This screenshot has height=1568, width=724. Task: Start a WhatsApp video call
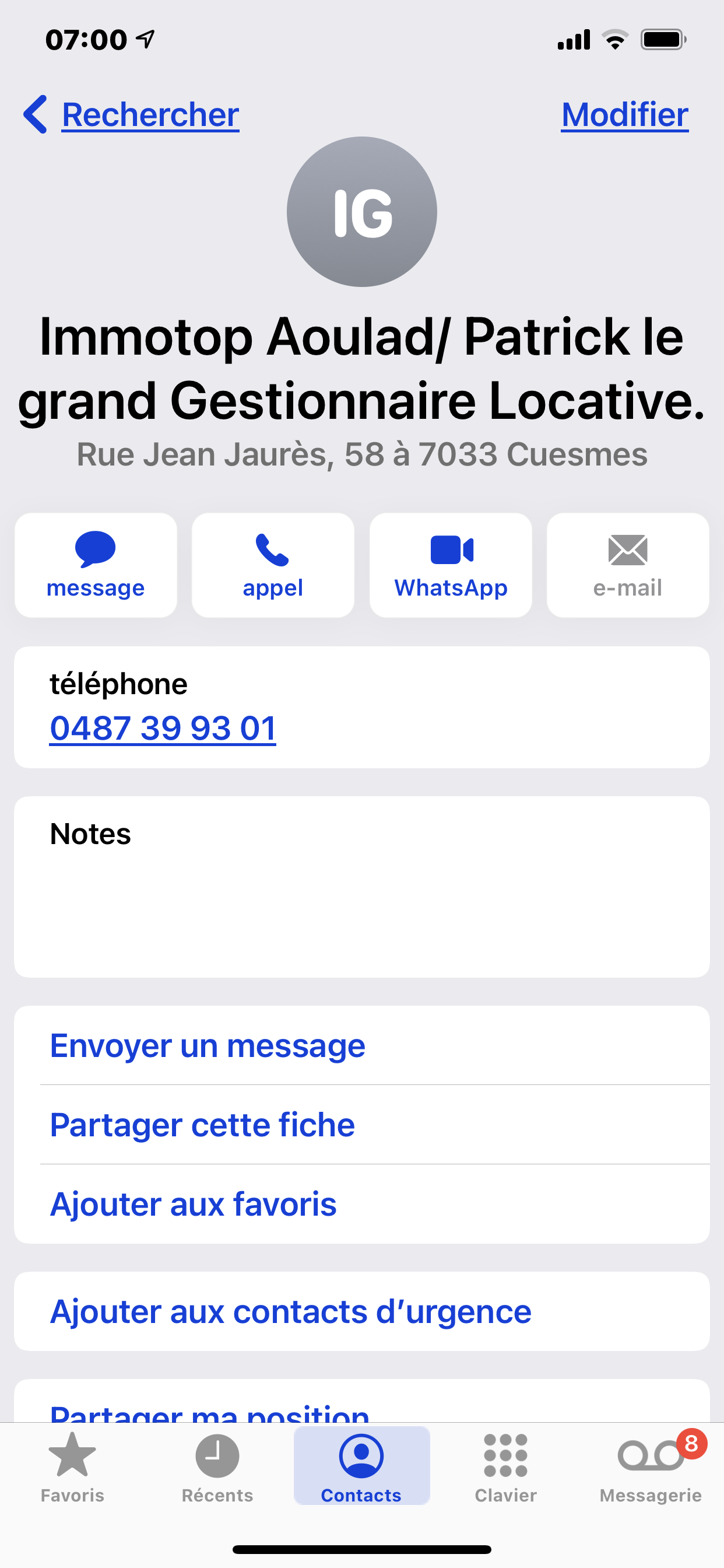coord(450,565)
